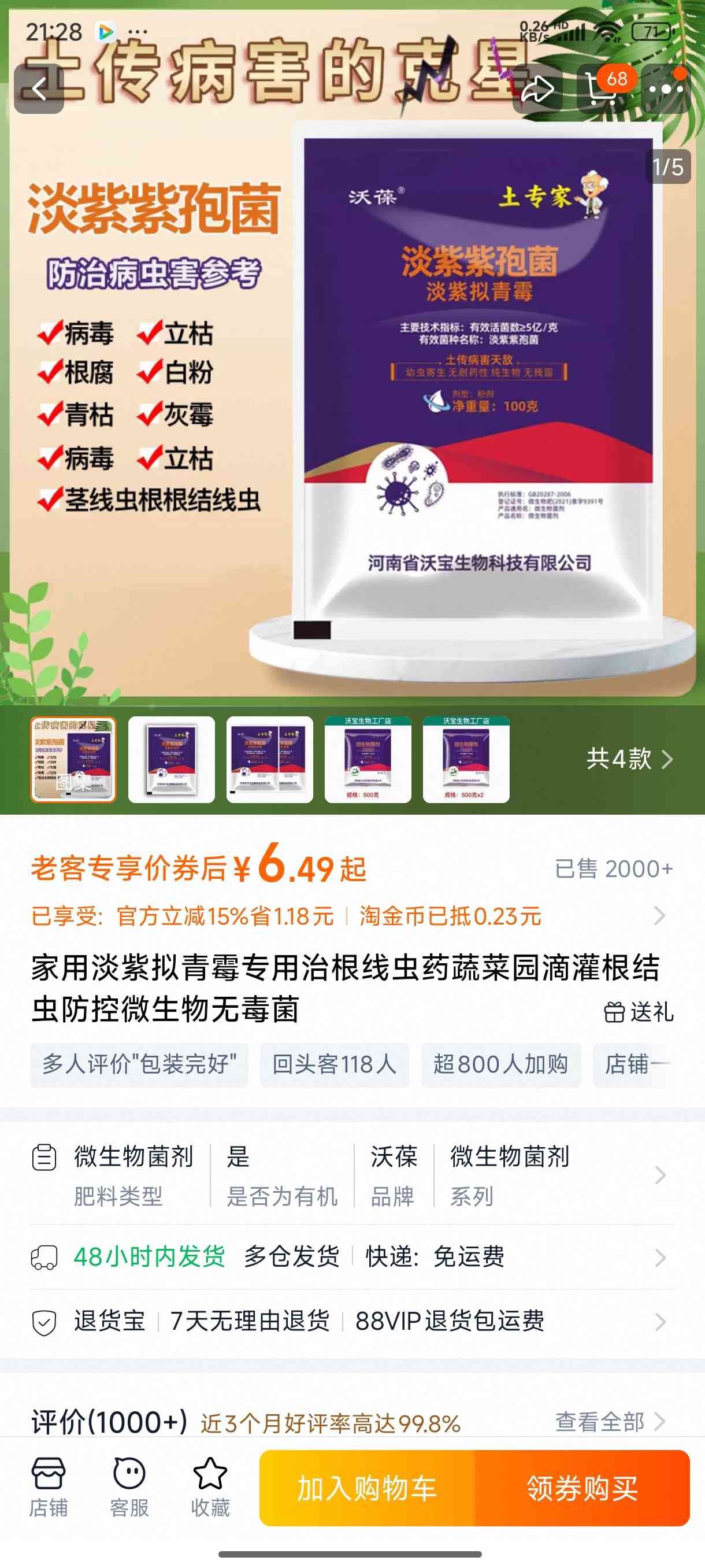The width and height of the screenshot is (705, 1568).
Task: Go back using the top-left arrow
Action: point(39,89)
